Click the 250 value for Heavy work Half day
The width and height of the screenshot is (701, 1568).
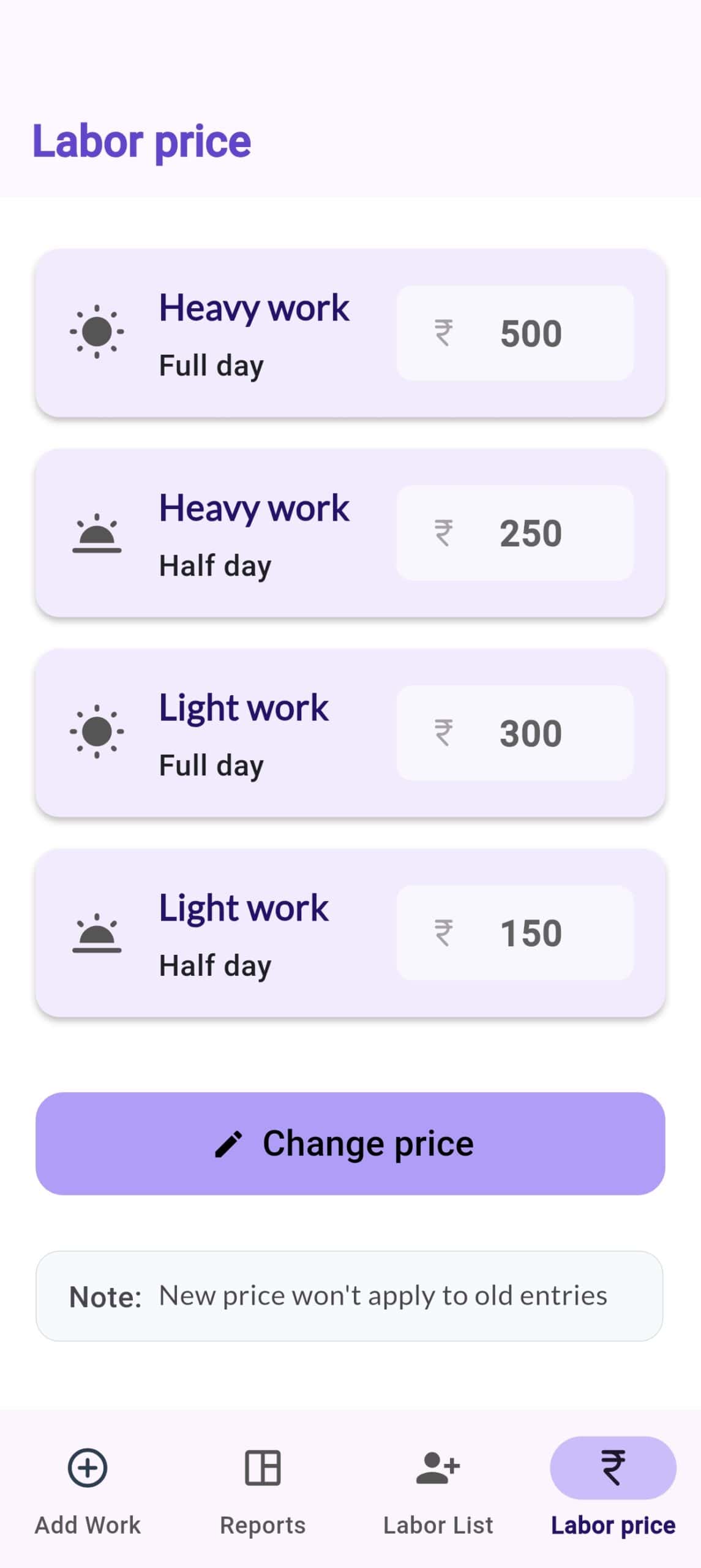[530, 533]
